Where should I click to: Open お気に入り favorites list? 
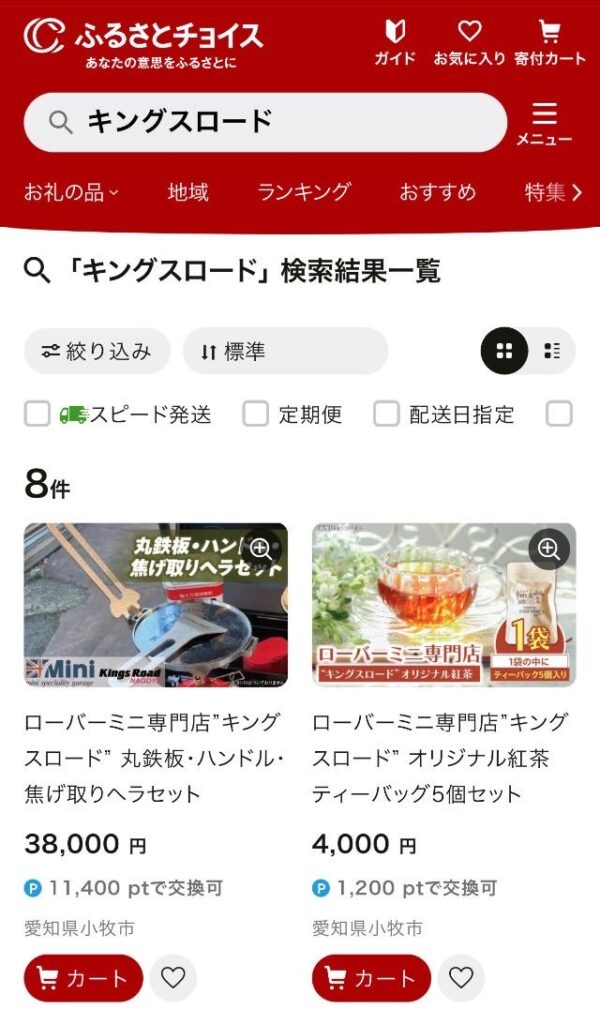[x=469, y=43]
